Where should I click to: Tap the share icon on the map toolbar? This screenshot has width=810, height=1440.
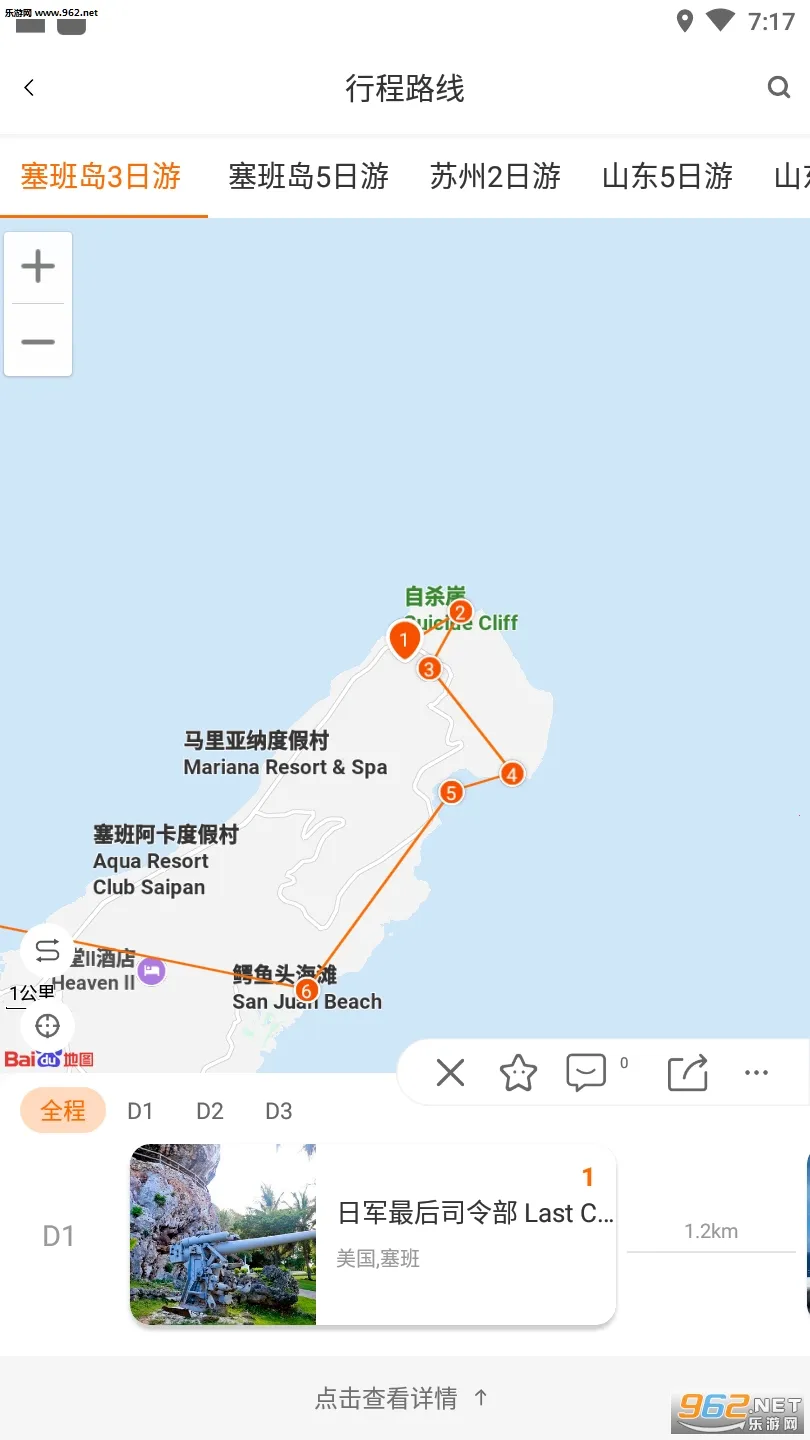[x=687, y=1072]
